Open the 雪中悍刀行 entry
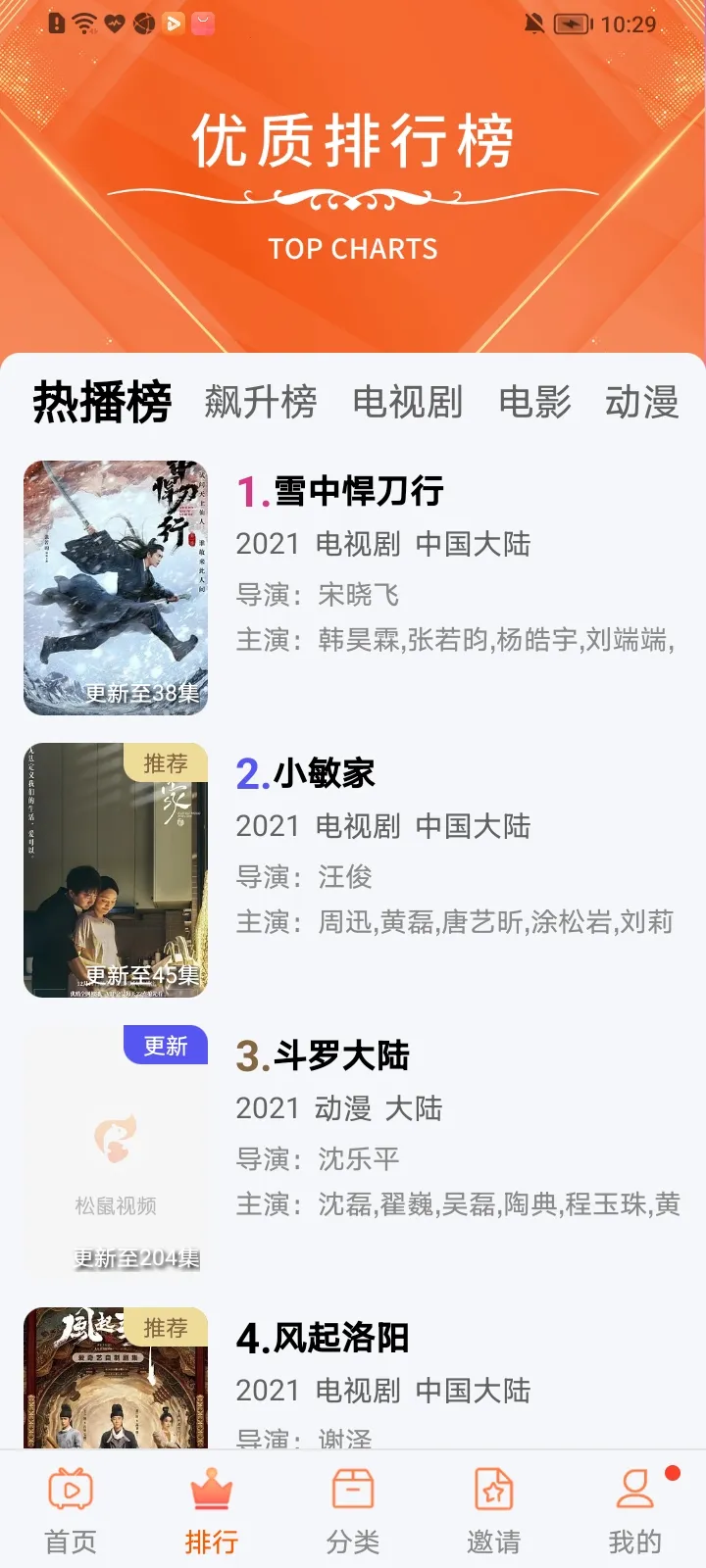 359,491
